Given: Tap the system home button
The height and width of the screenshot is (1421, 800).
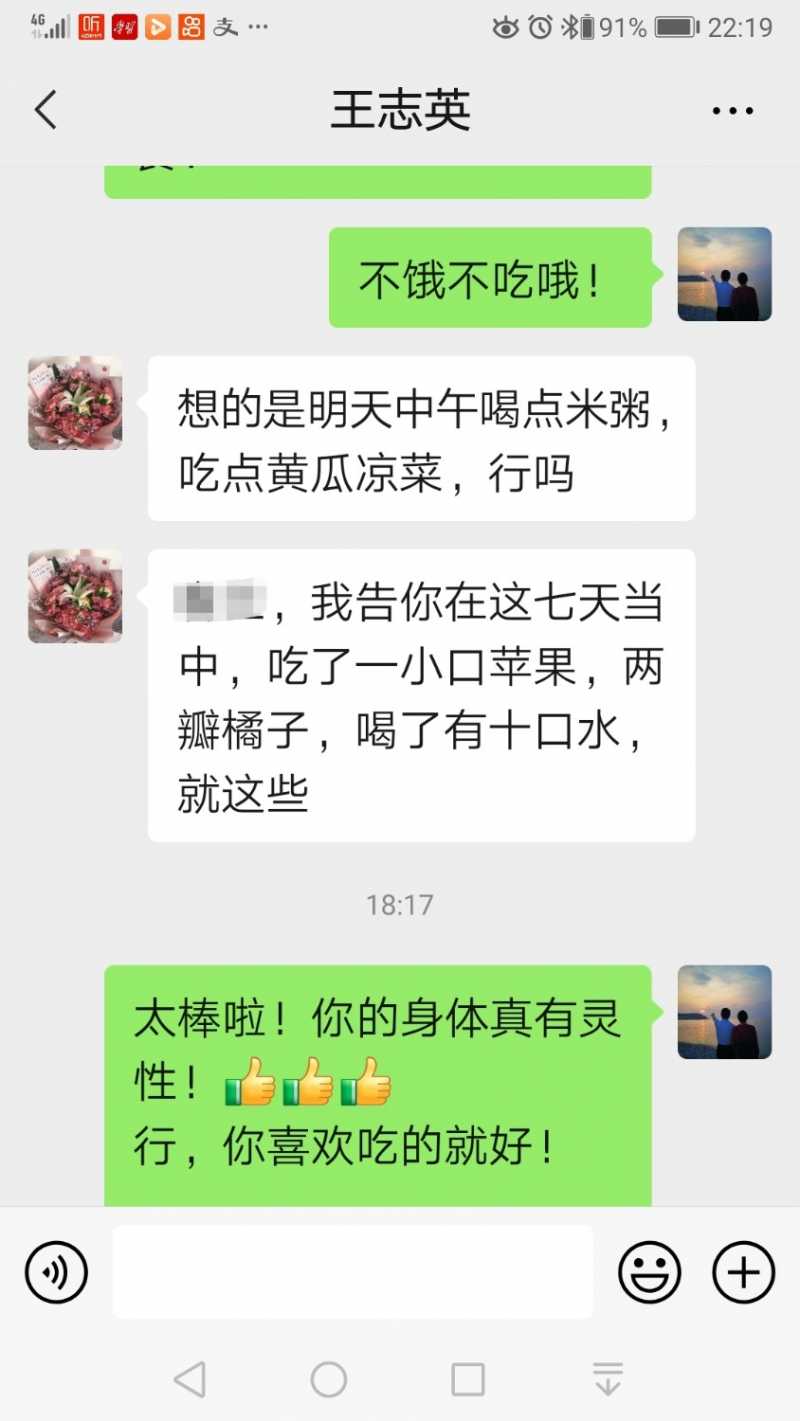Looking at the screenshot, I should (328, 1379).
